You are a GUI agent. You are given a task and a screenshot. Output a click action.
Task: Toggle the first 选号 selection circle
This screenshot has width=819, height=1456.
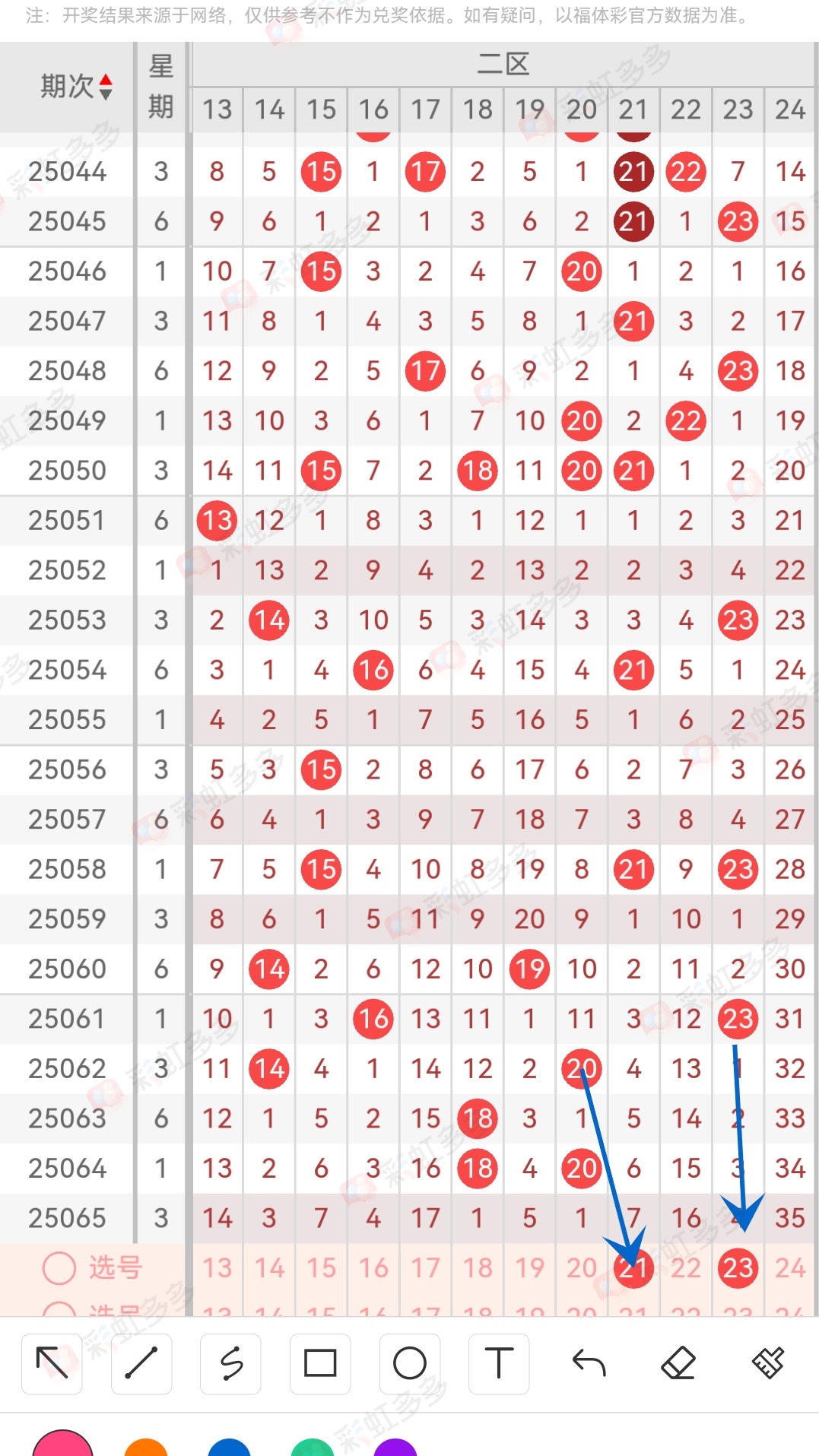click(59, 1266)
